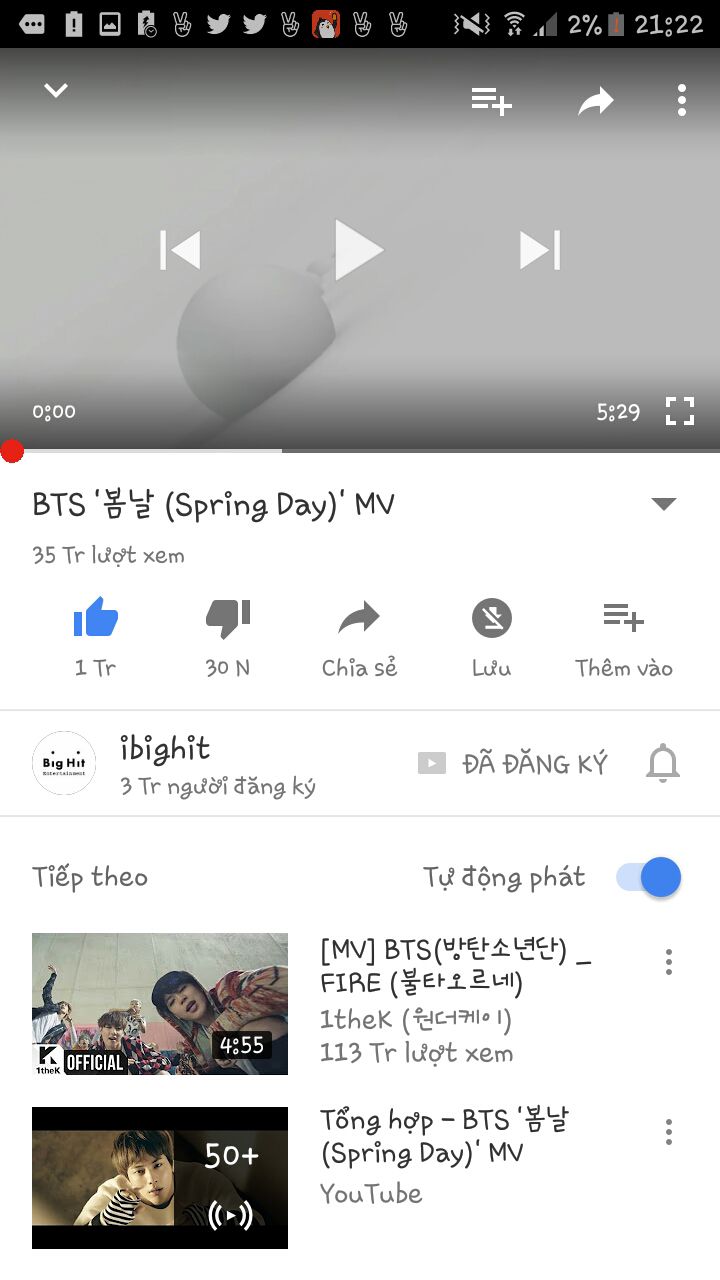Tap the ĐÃ ĐĂNG KÝ subscribed button
Screen dimensions: 720x1280
tap(512, 764)
